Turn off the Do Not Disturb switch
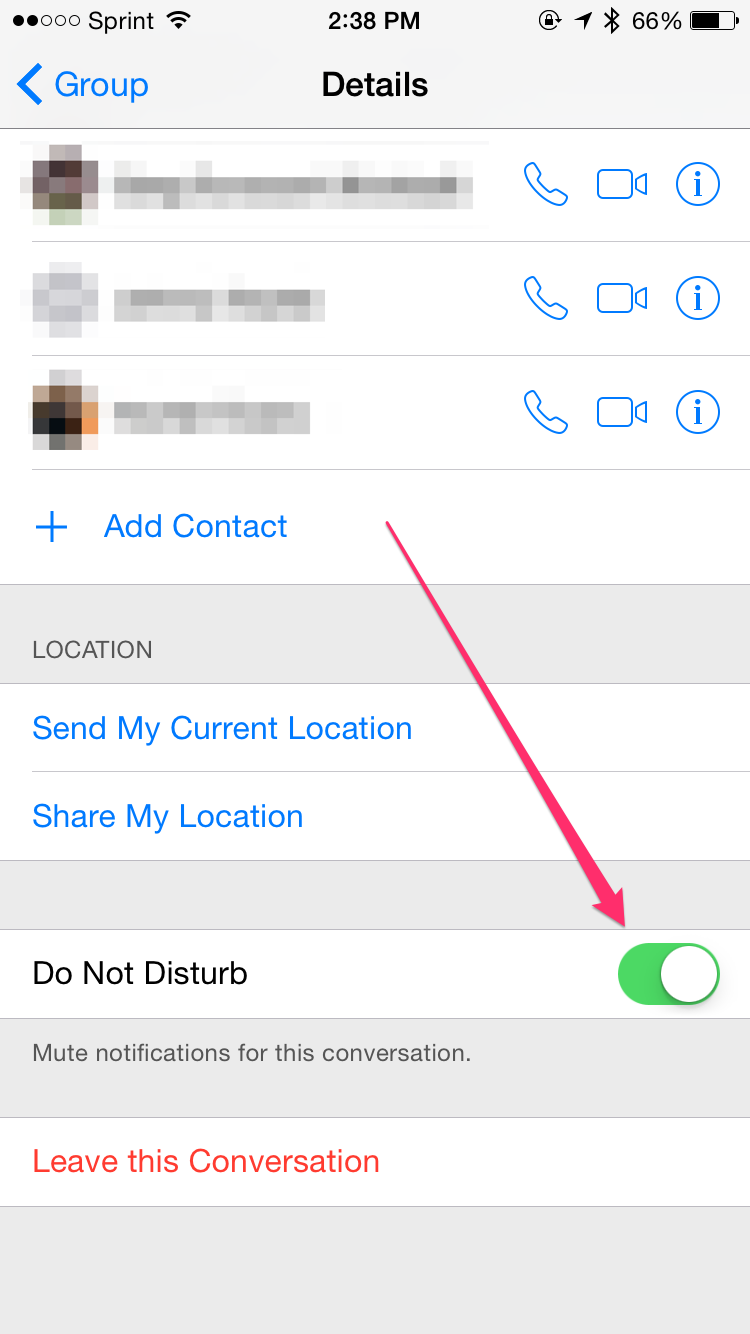The width and height of the screenshot is (750, 1334). 668,974
